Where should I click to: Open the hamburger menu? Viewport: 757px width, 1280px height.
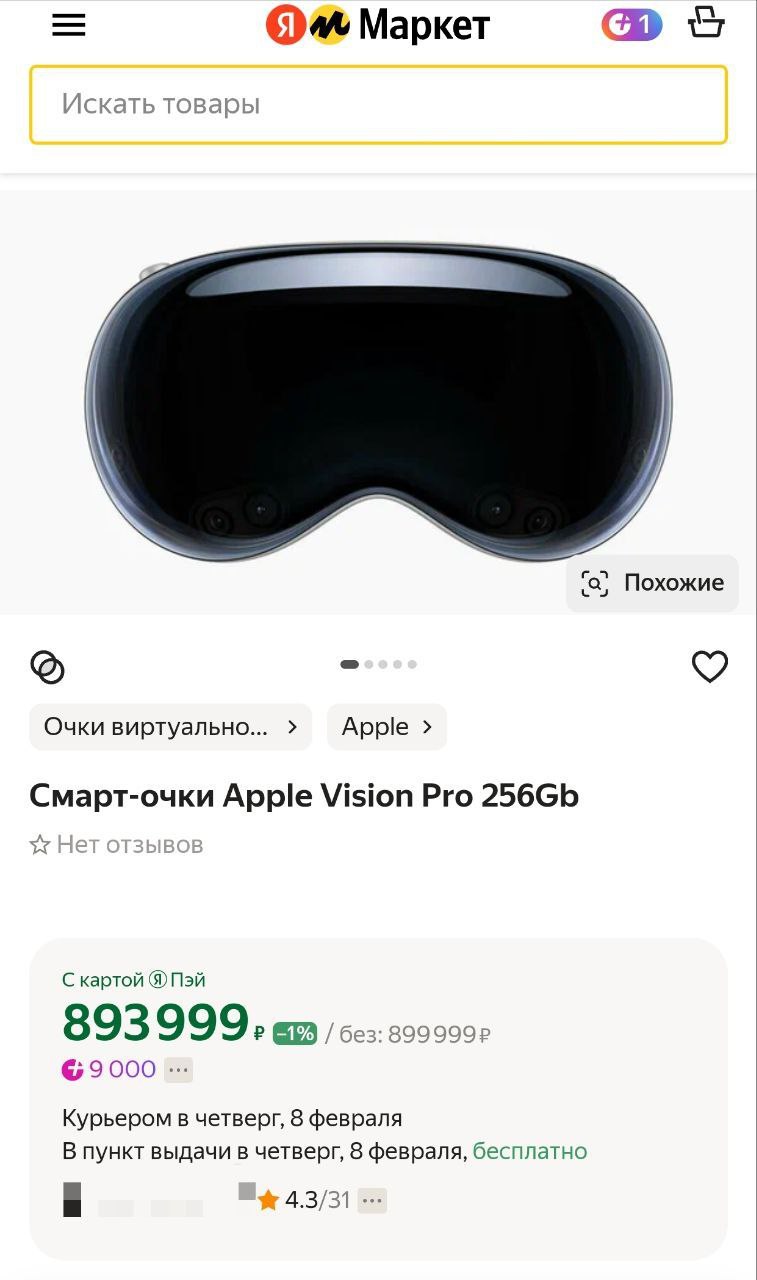(69, 25)
